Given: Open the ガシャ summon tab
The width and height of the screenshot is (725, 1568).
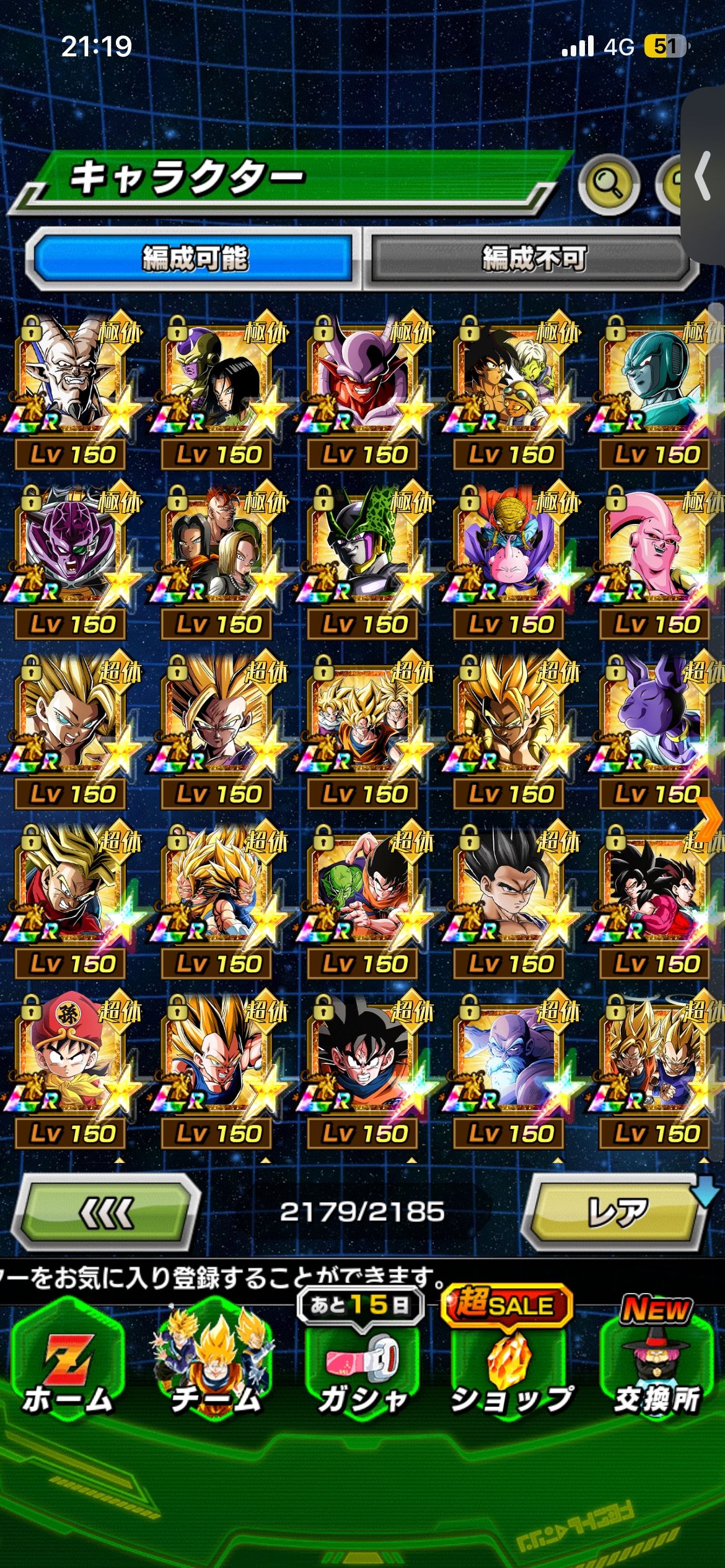Looking at the screenshot, I should point(362,1370).
